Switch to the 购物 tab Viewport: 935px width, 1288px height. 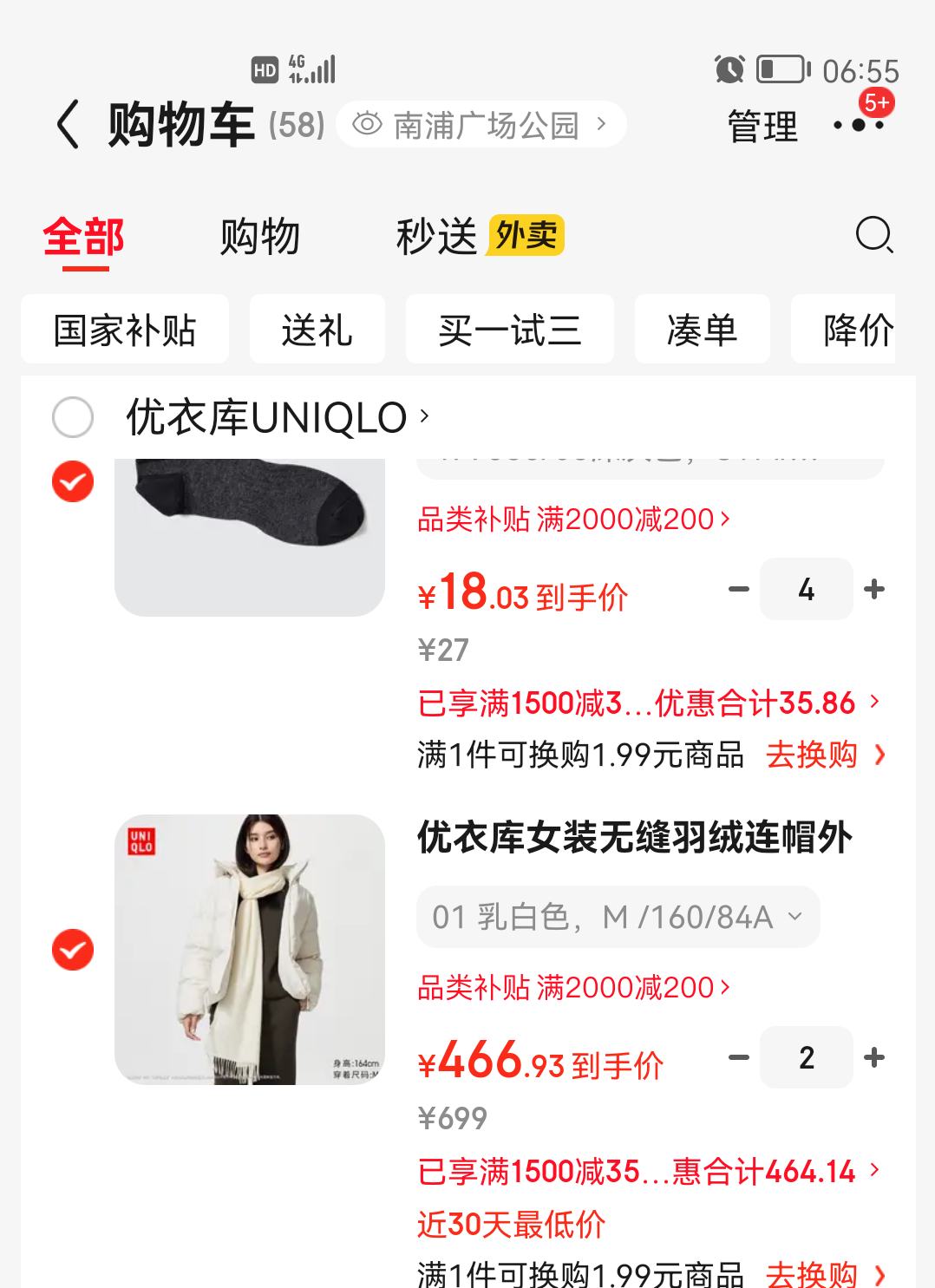tap(260, 236)
